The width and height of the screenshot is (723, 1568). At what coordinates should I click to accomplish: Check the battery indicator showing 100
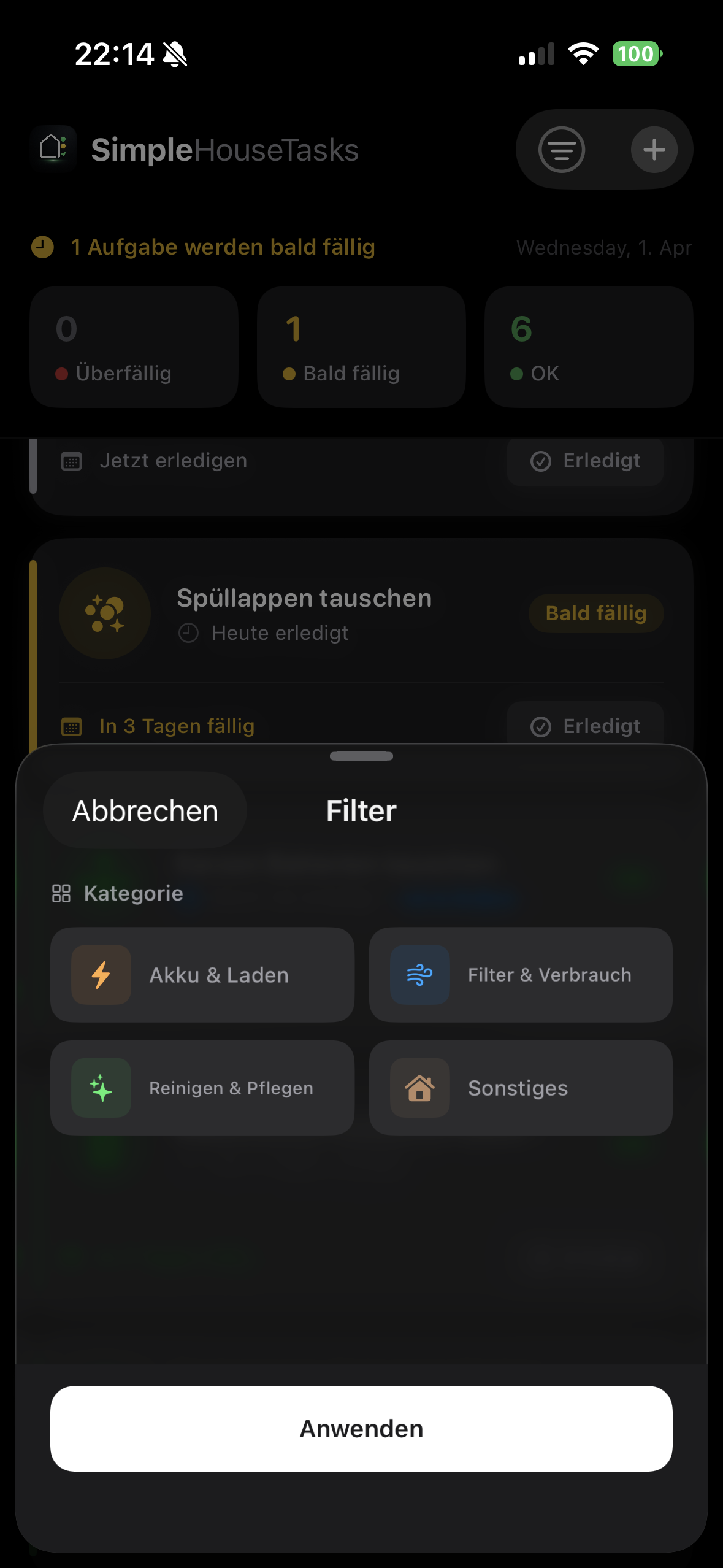(637, 54)
